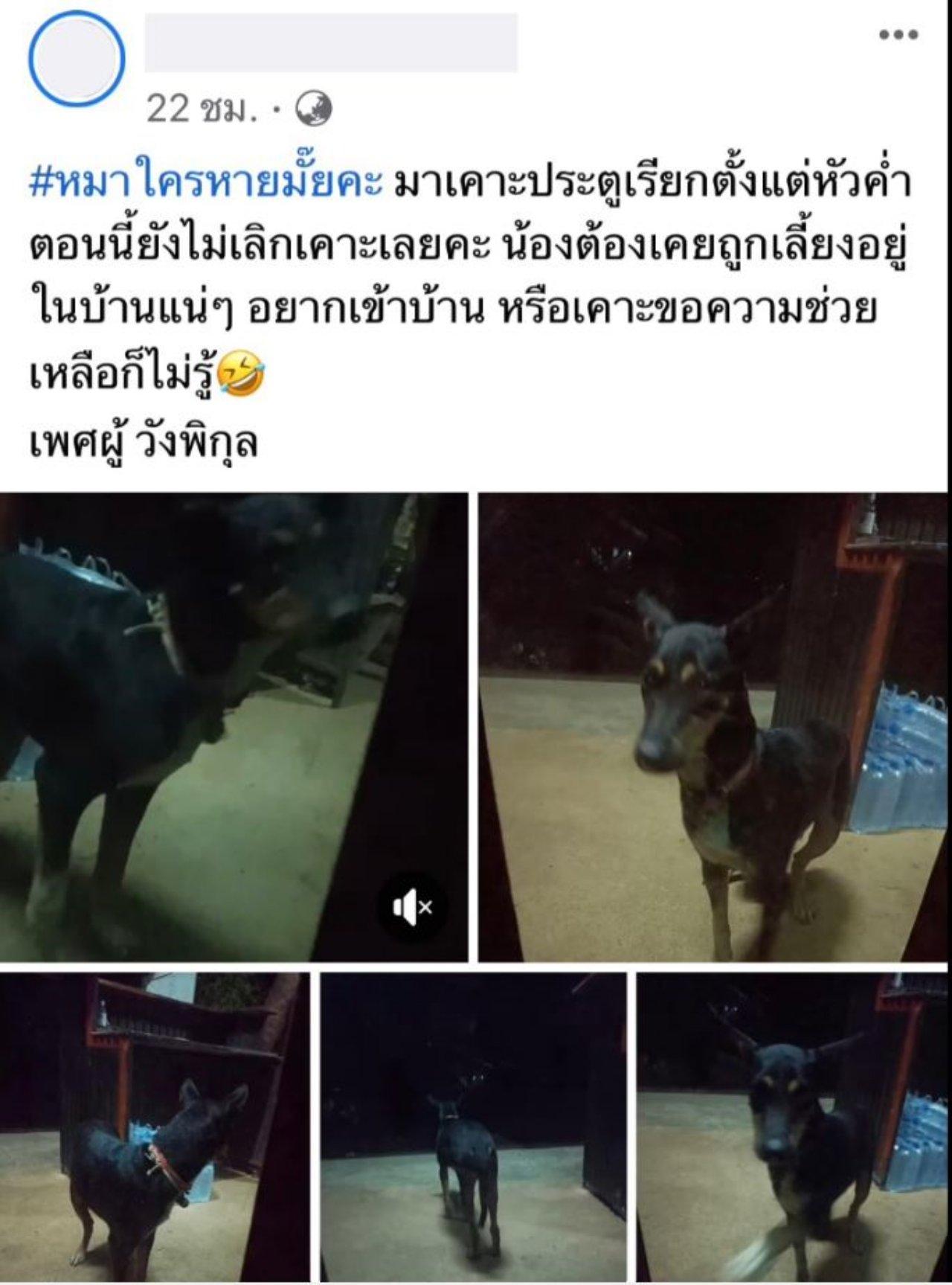The width and height of the screenshot is (952, 1285).
Task: Open the poster's profile picture
Action: pyautogui.click(x=76, y=59)
